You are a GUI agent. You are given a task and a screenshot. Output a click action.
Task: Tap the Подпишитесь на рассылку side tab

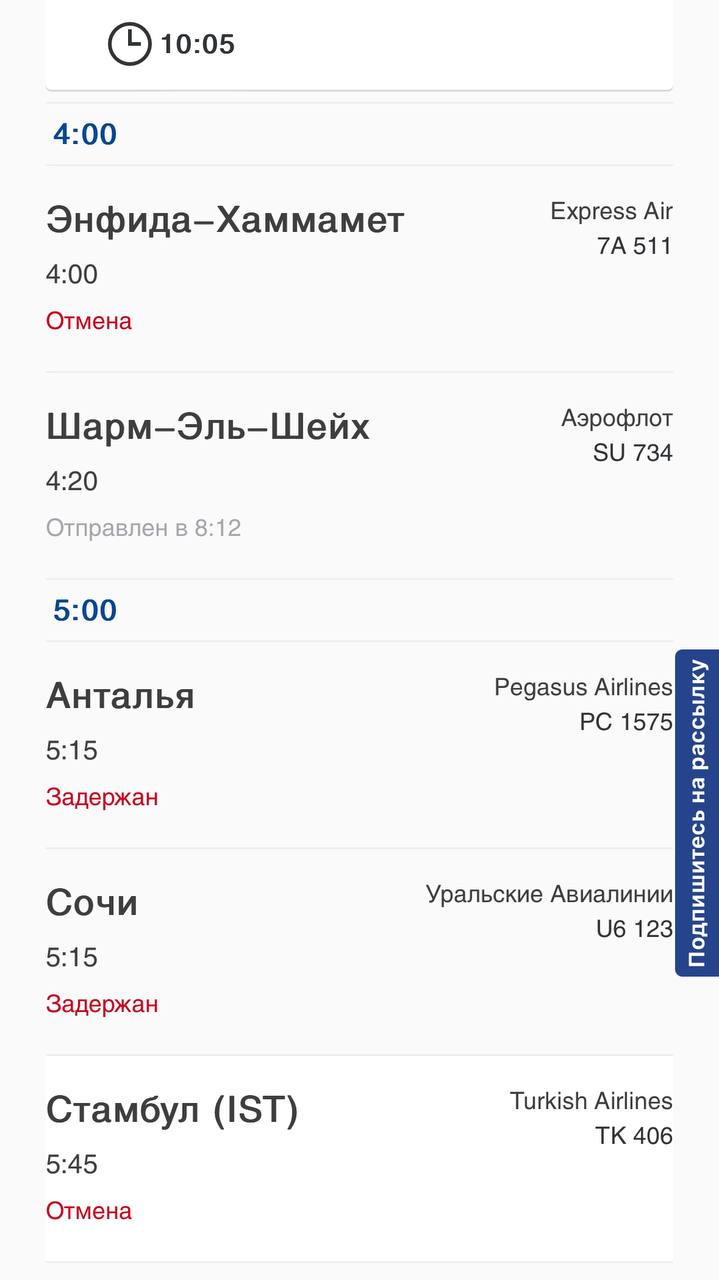(x=697, y=813)
